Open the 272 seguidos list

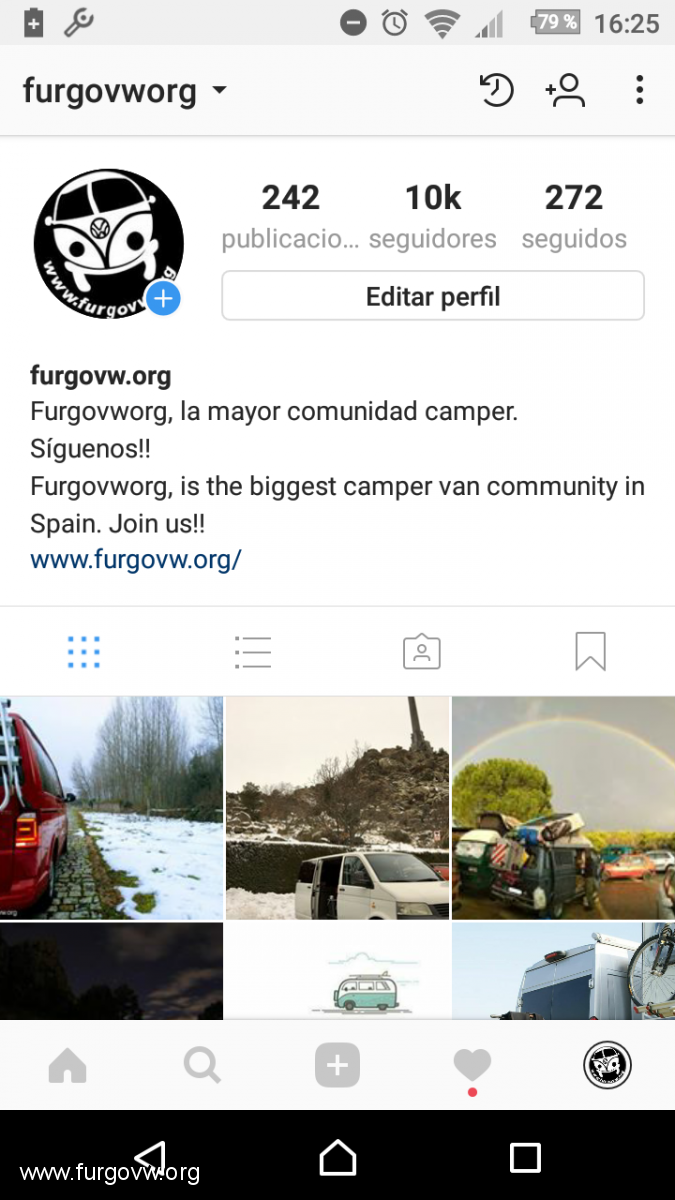click(574, 215)
